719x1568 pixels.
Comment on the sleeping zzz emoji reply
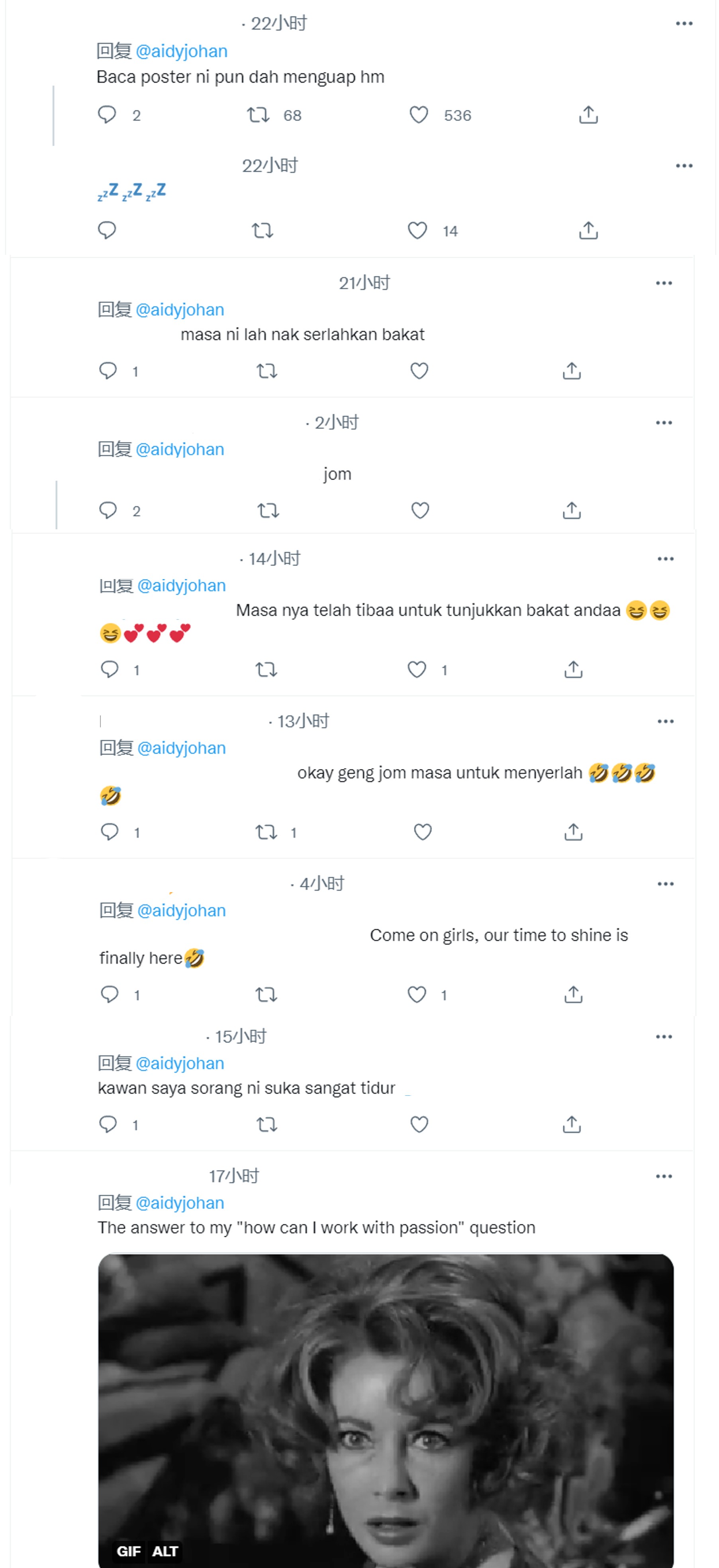(x=107, y=230)
